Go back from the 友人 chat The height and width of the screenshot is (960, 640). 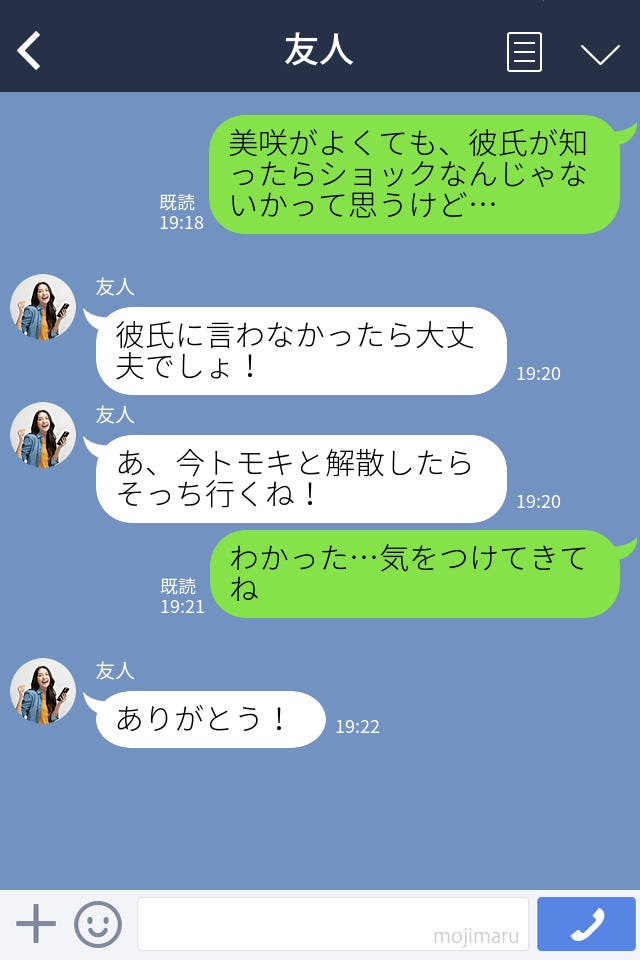(29, 51)
